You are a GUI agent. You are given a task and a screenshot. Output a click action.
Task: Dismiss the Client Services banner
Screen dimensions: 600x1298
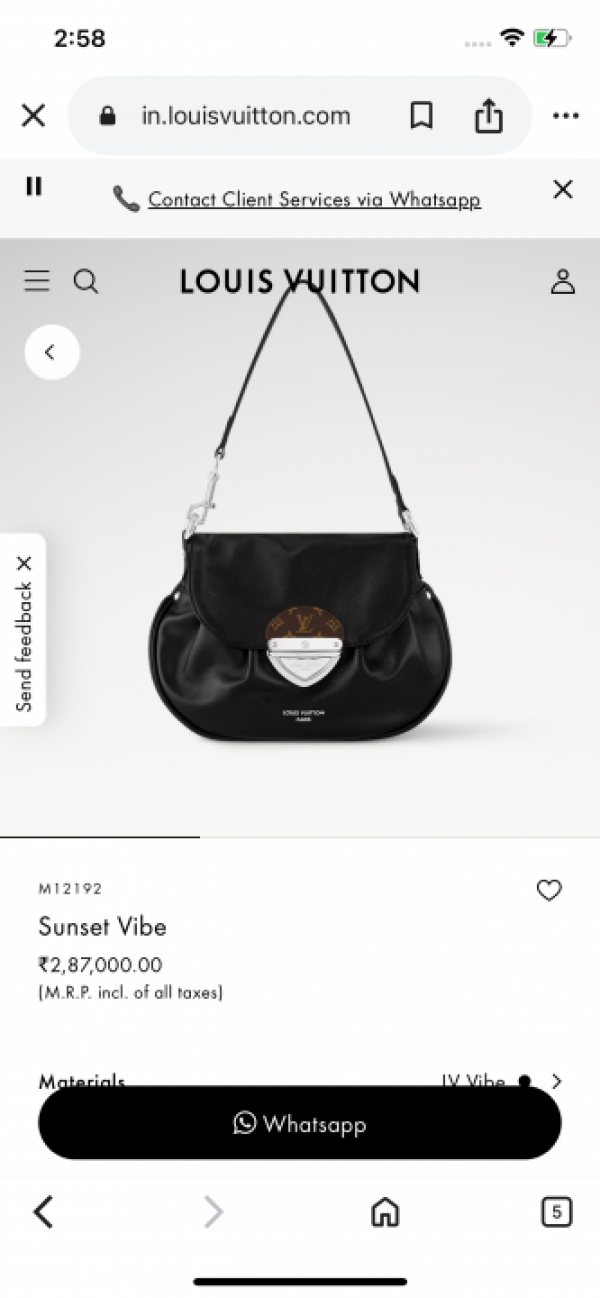tap(563, 189)
